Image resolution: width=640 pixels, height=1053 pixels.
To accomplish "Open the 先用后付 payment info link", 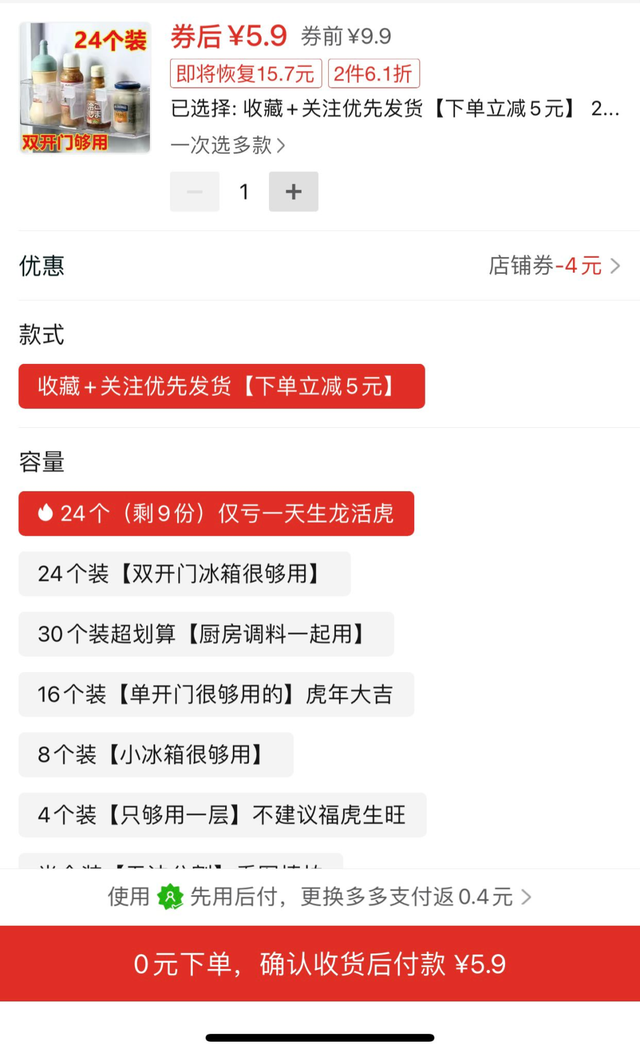I will (320, 897).
